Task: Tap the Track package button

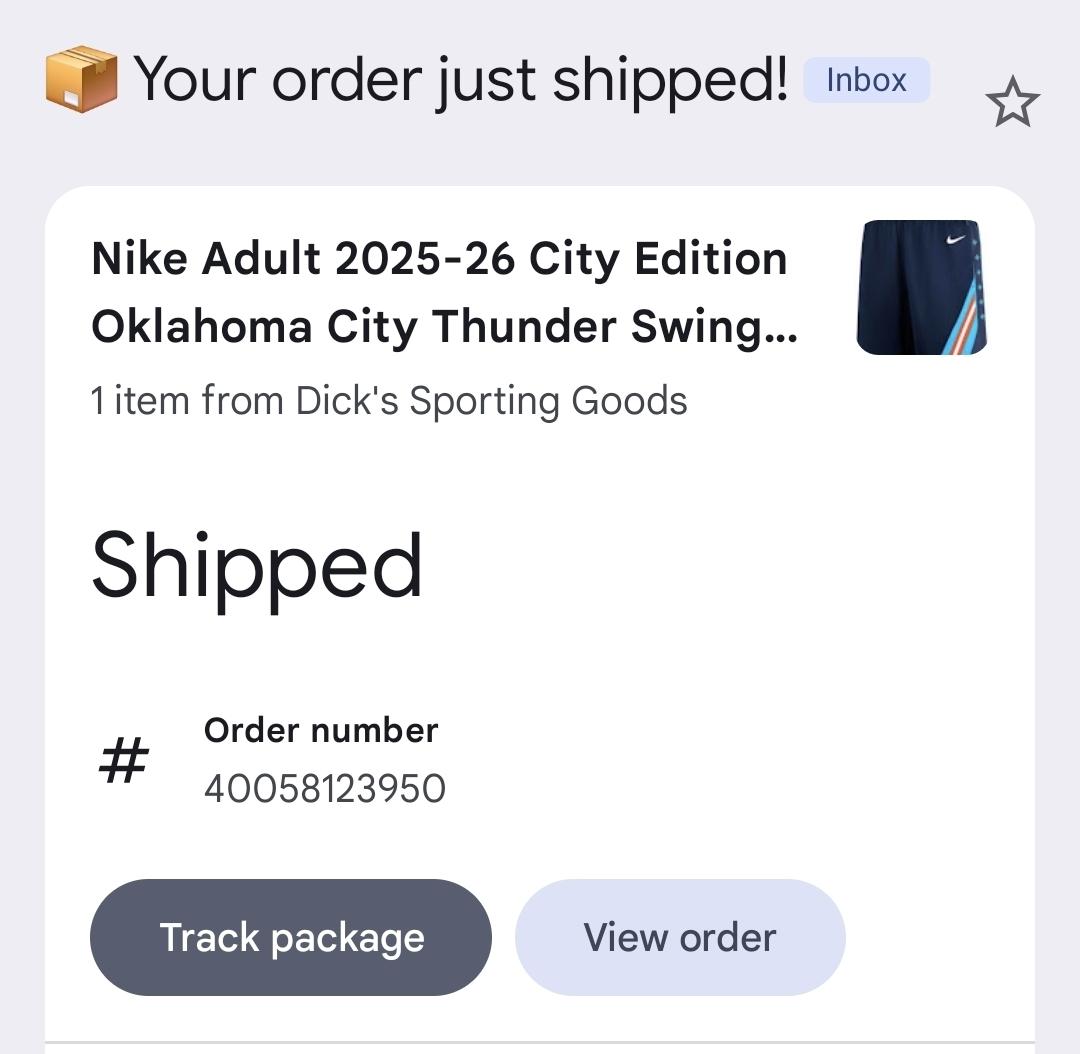Action: pyautogui.click(x=291, y=937)
